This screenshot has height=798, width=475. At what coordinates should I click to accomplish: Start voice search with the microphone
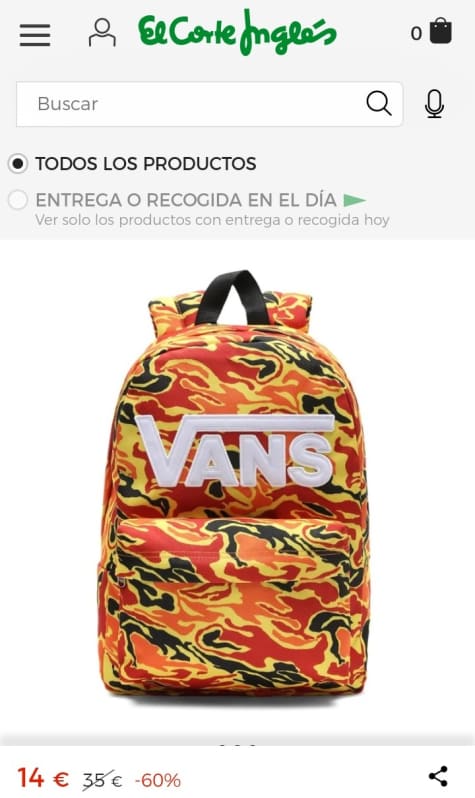(x=434, y=104)
